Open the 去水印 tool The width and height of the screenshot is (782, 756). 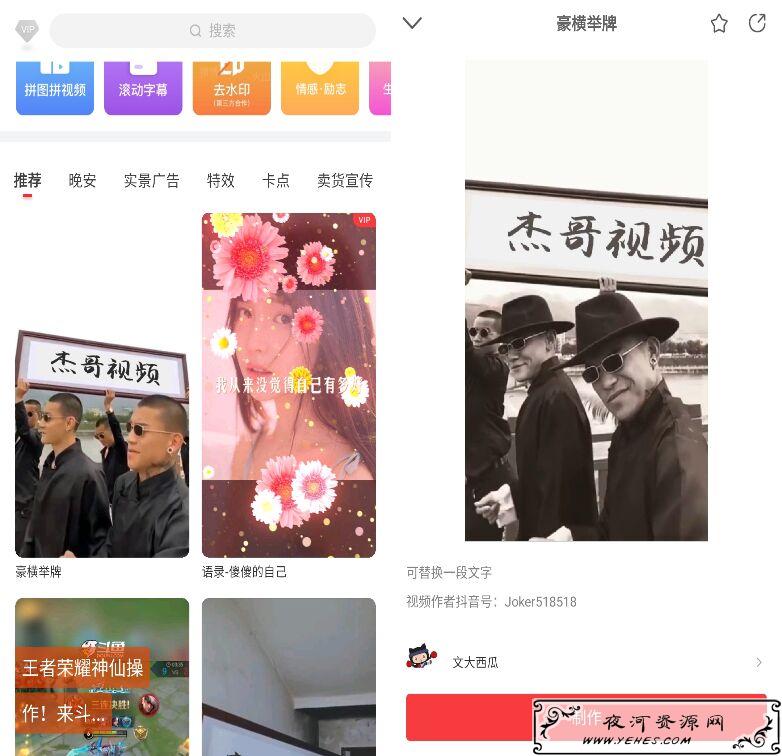tap(231, 87)
